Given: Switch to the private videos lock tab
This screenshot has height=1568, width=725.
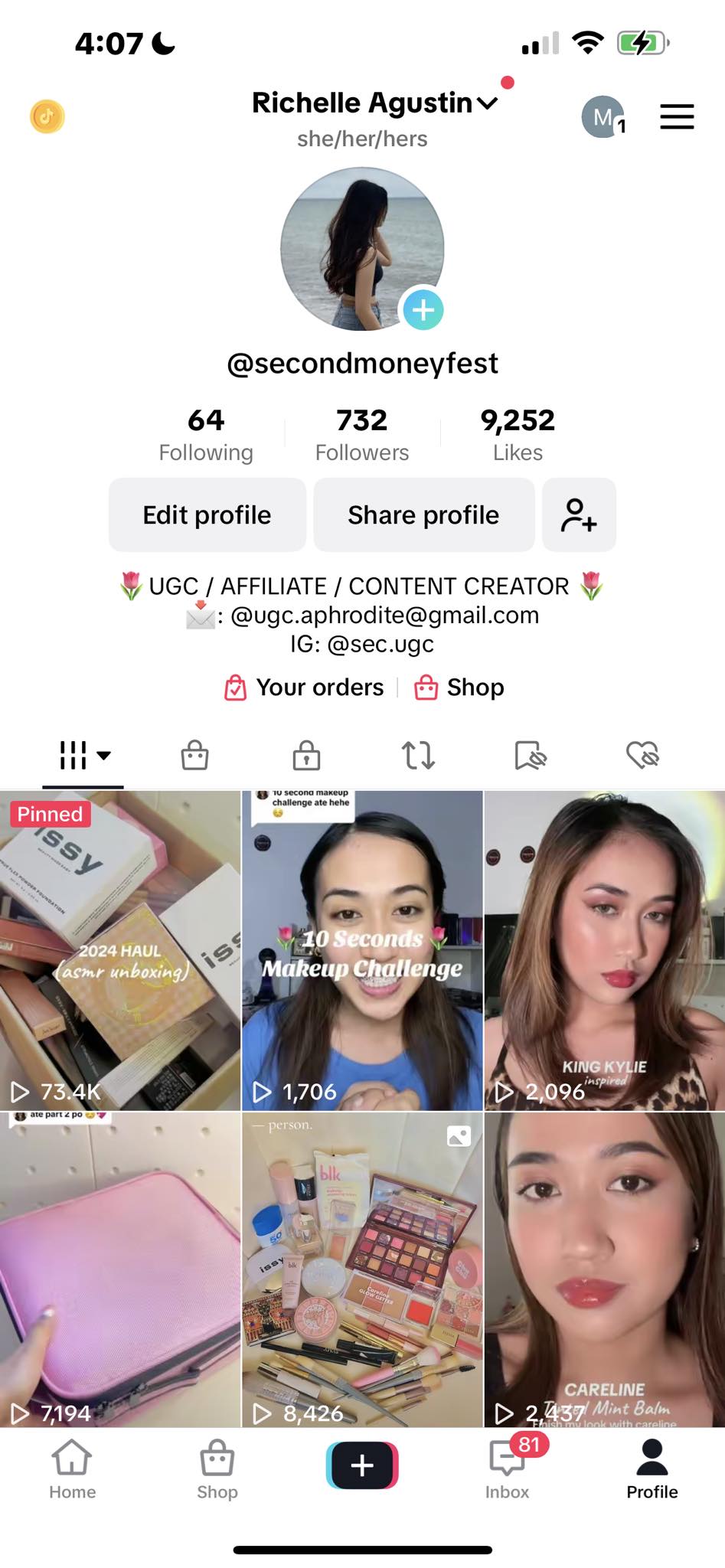Looking at the screenshot, I should click(306, 756).
